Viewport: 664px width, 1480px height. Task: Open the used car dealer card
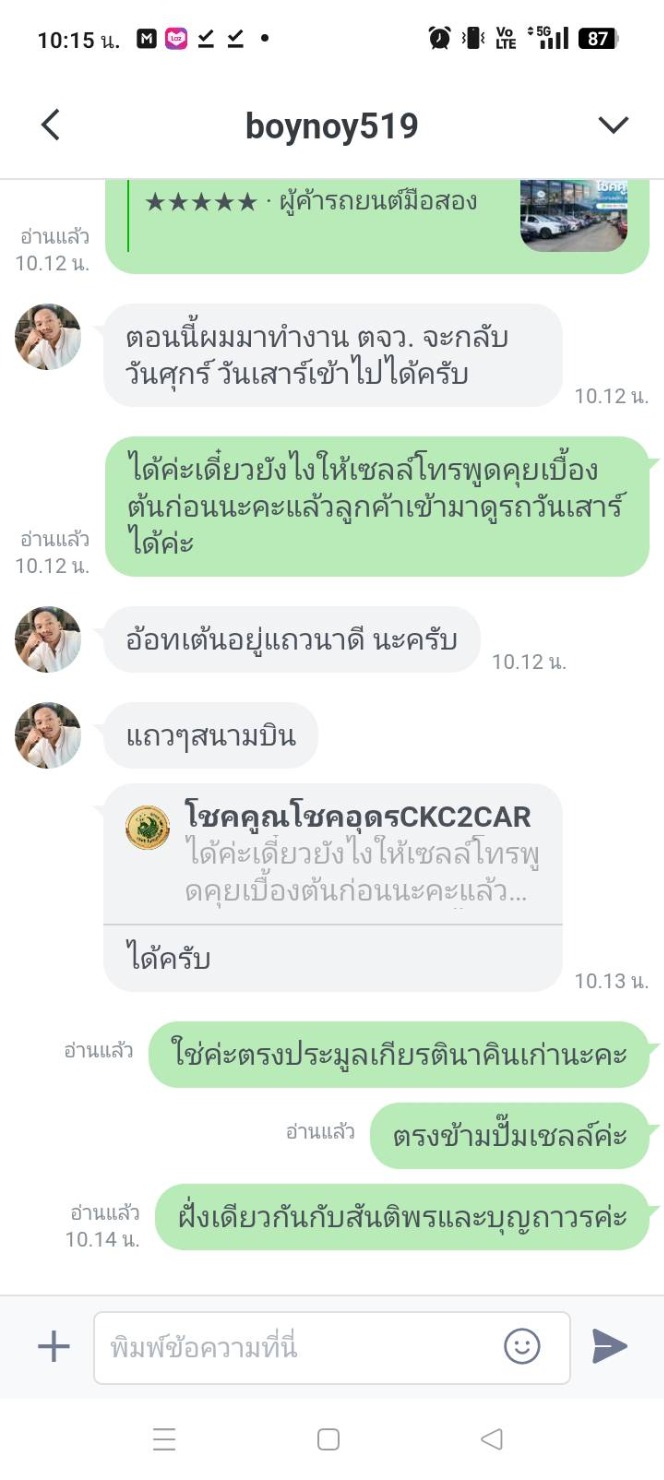click(x=378, y=224)
